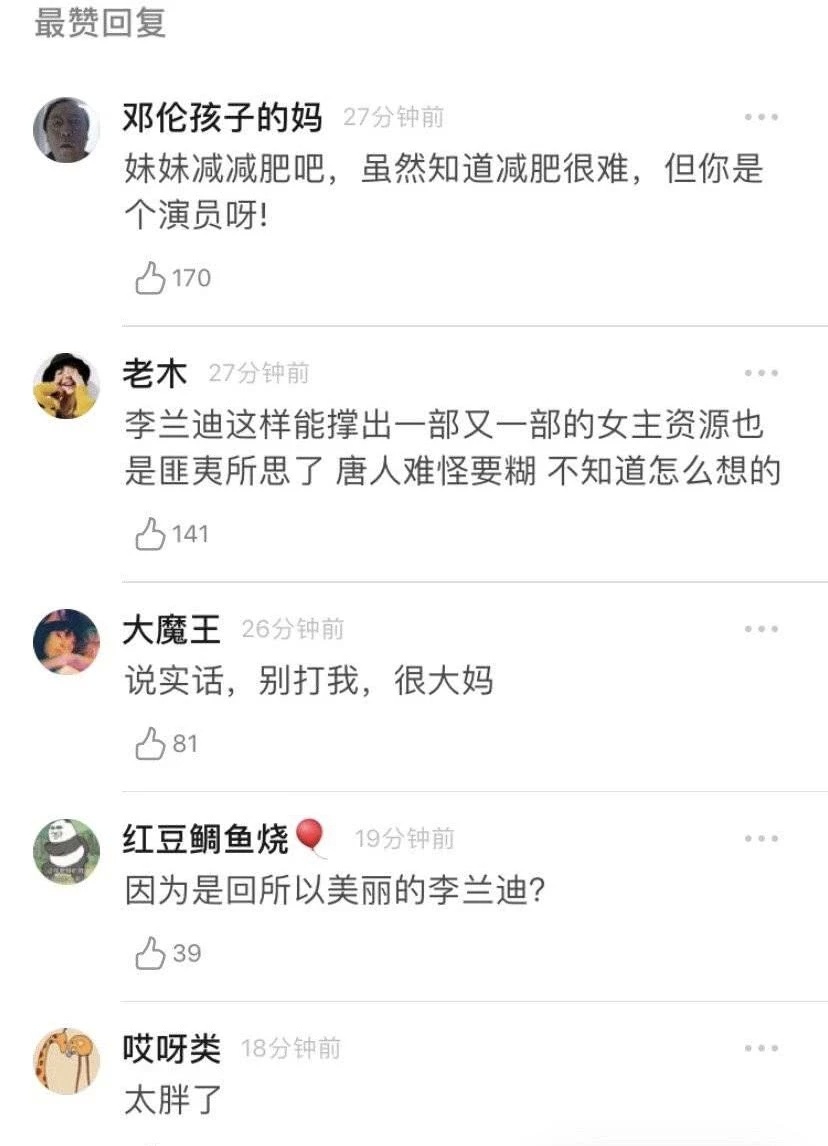Viewport: 828px width, 1146px height.
Task: Open the menu for 哎呀类's comment
Action: (x=761, y=1048)
